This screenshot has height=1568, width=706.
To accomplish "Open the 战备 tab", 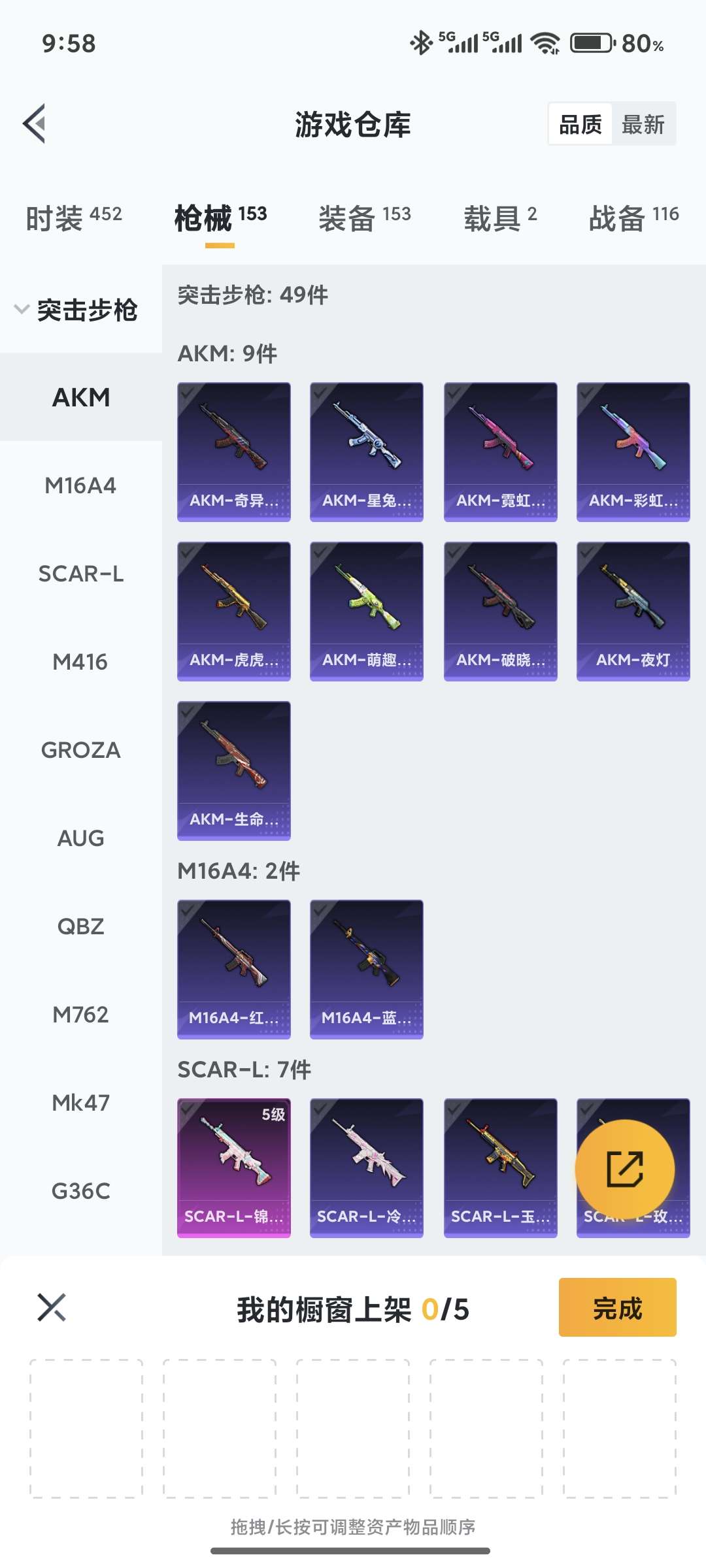I will [x=633, y=218].
